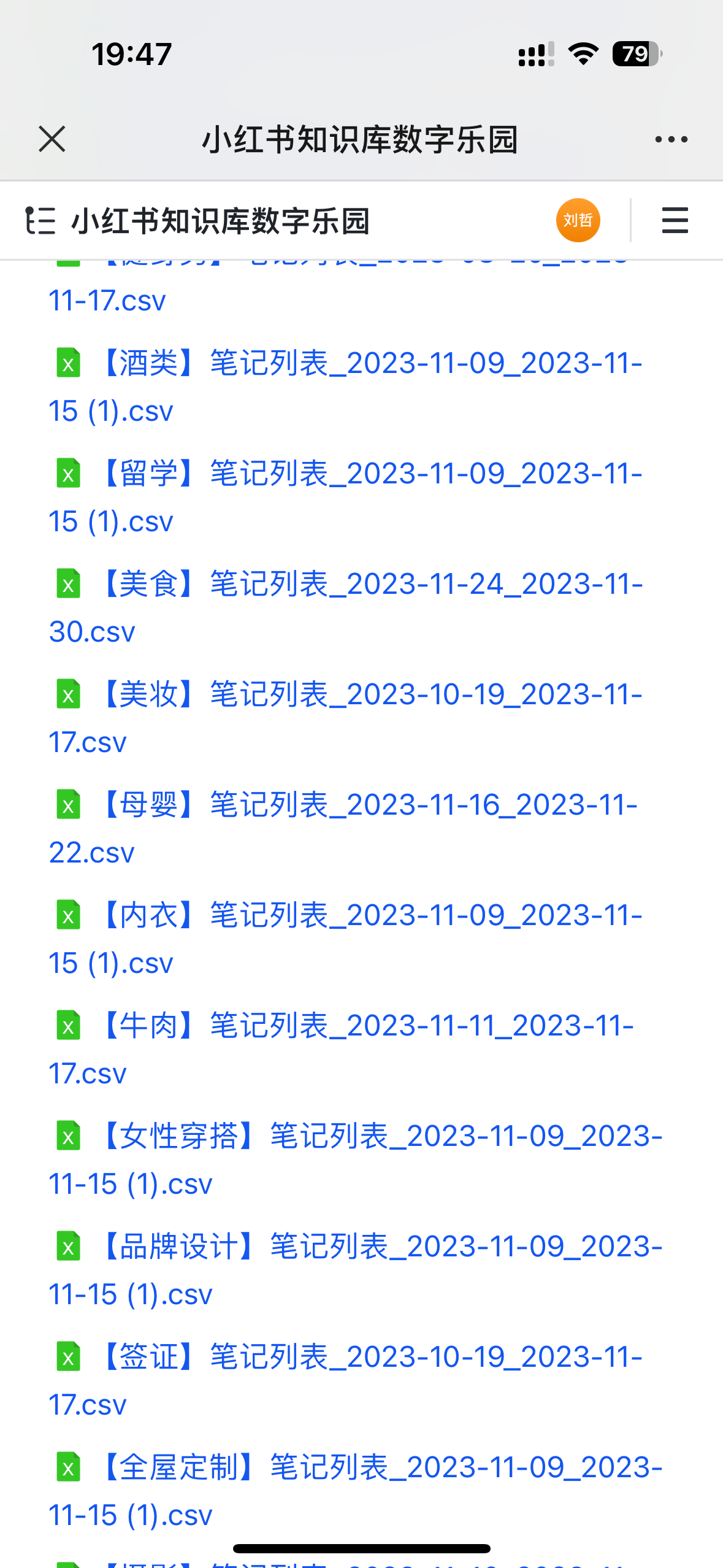Open the 【品牌设计】笔记列表 csv file
This screenshot has height=1568, width=723.
380,1247
